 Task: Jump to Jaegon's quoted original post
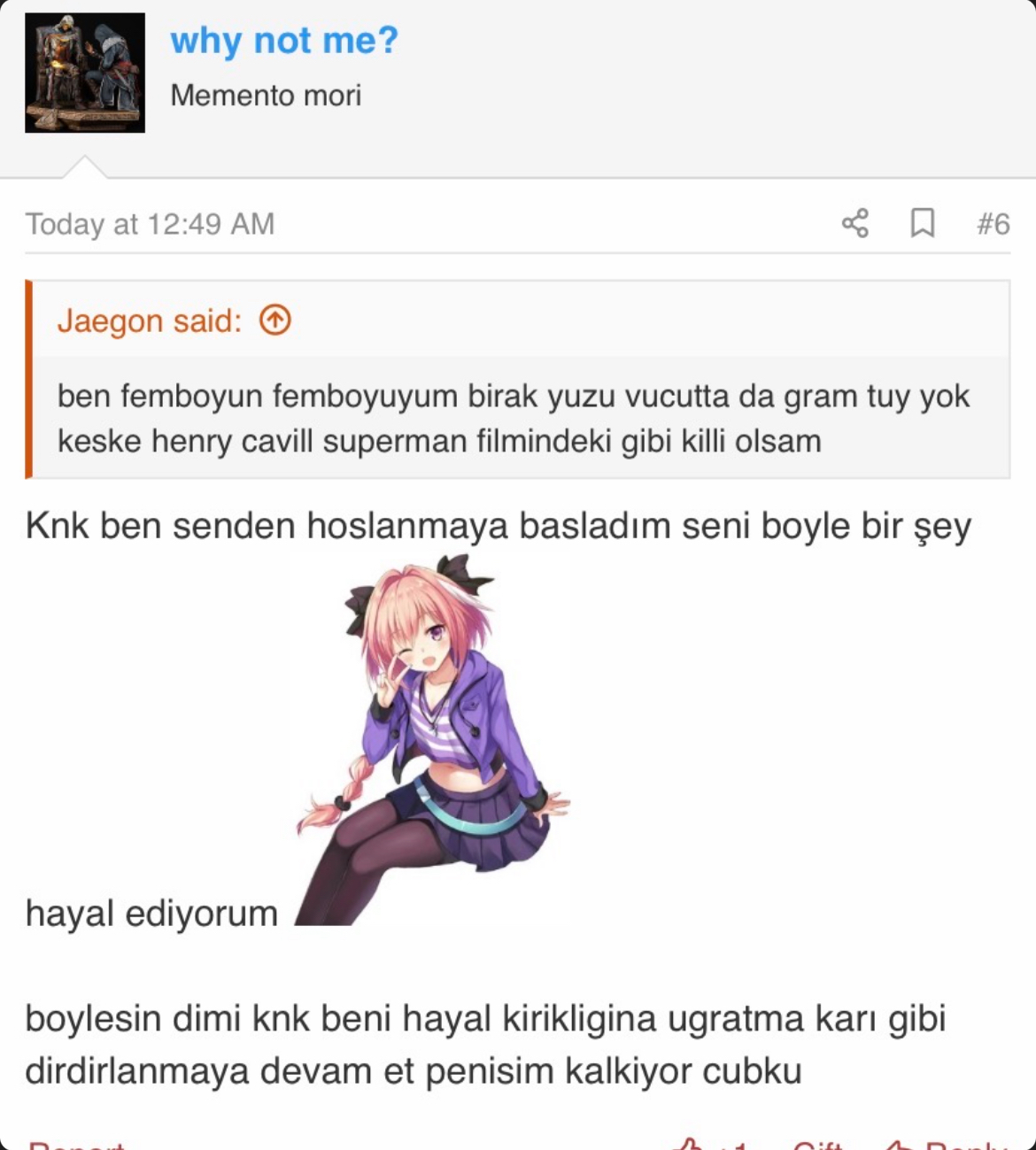point(275,320)
